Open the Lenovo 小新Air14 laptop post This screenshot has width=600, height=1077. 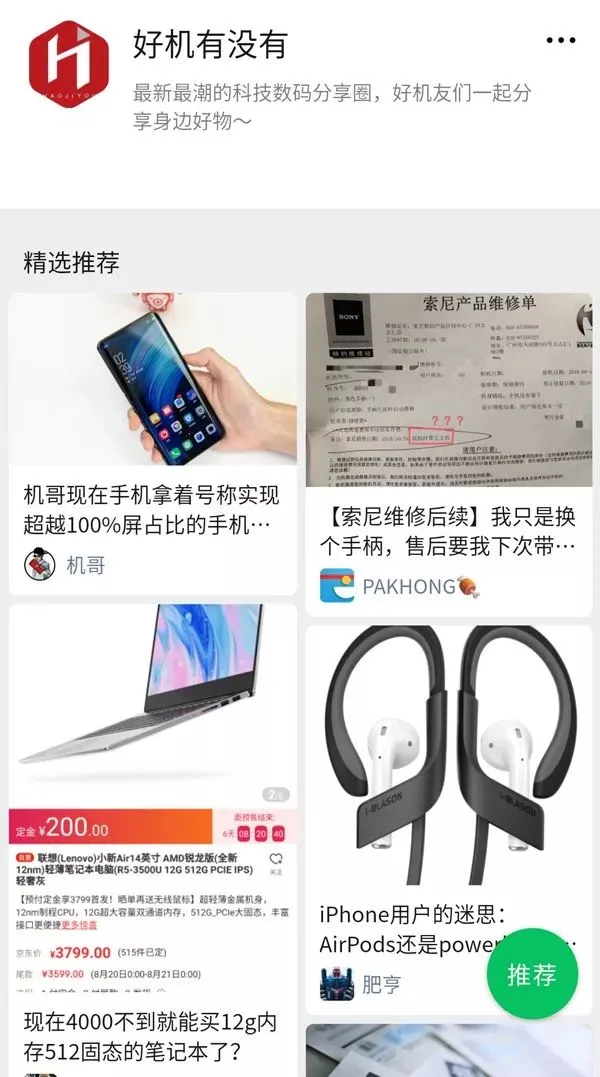(x=153, y=1035)
